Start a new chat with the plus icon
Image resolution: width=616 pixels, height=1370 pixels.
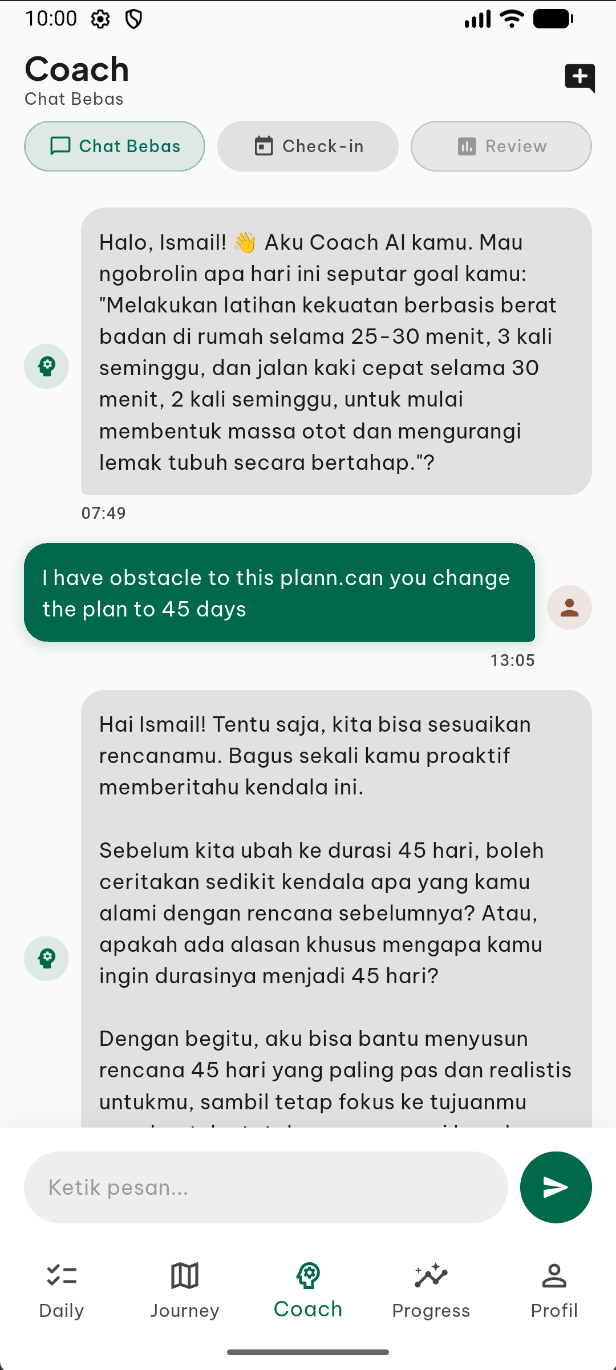tap(579, 78)
